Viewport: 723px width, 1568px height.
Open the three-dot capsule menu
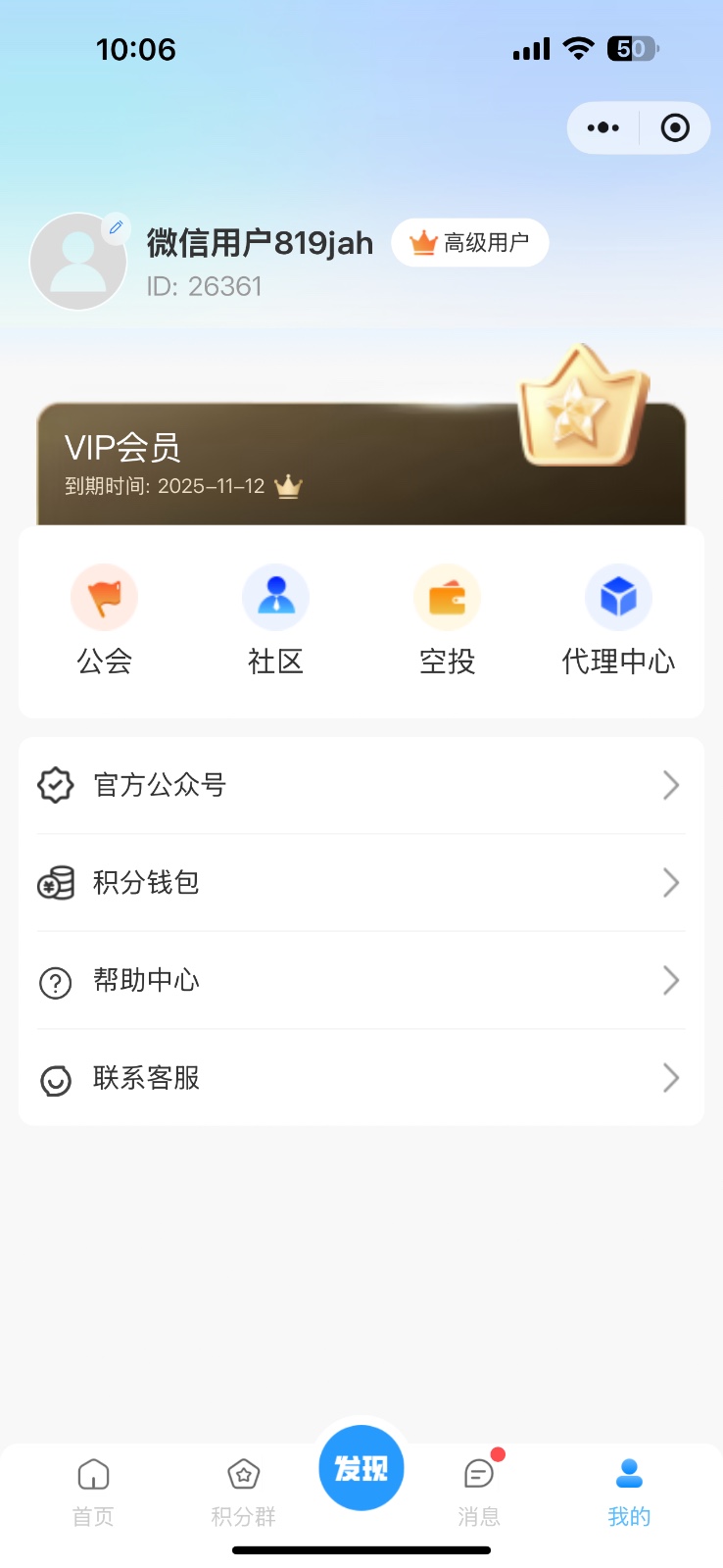pos(602,127)
